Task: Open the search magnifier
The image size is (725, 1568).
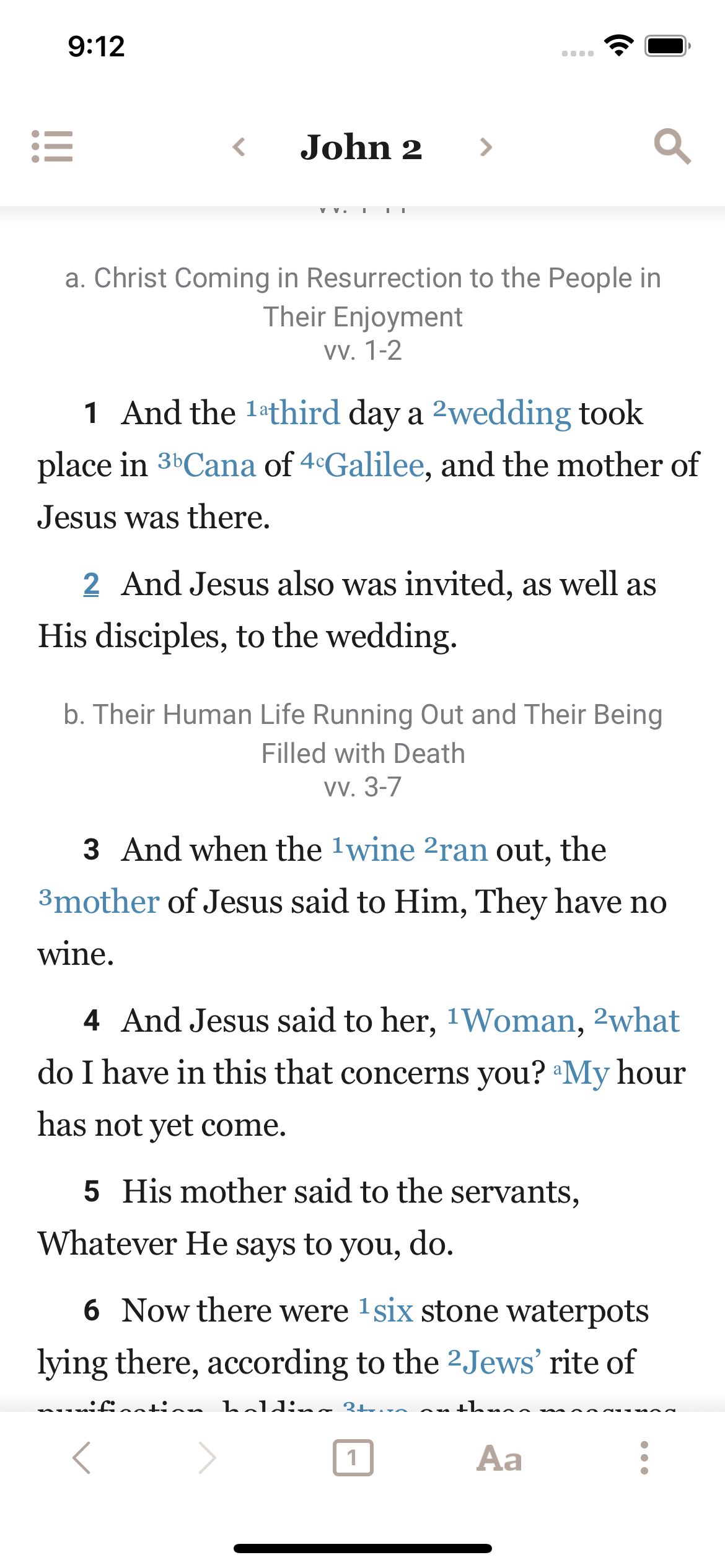Action: coord(672,147)
